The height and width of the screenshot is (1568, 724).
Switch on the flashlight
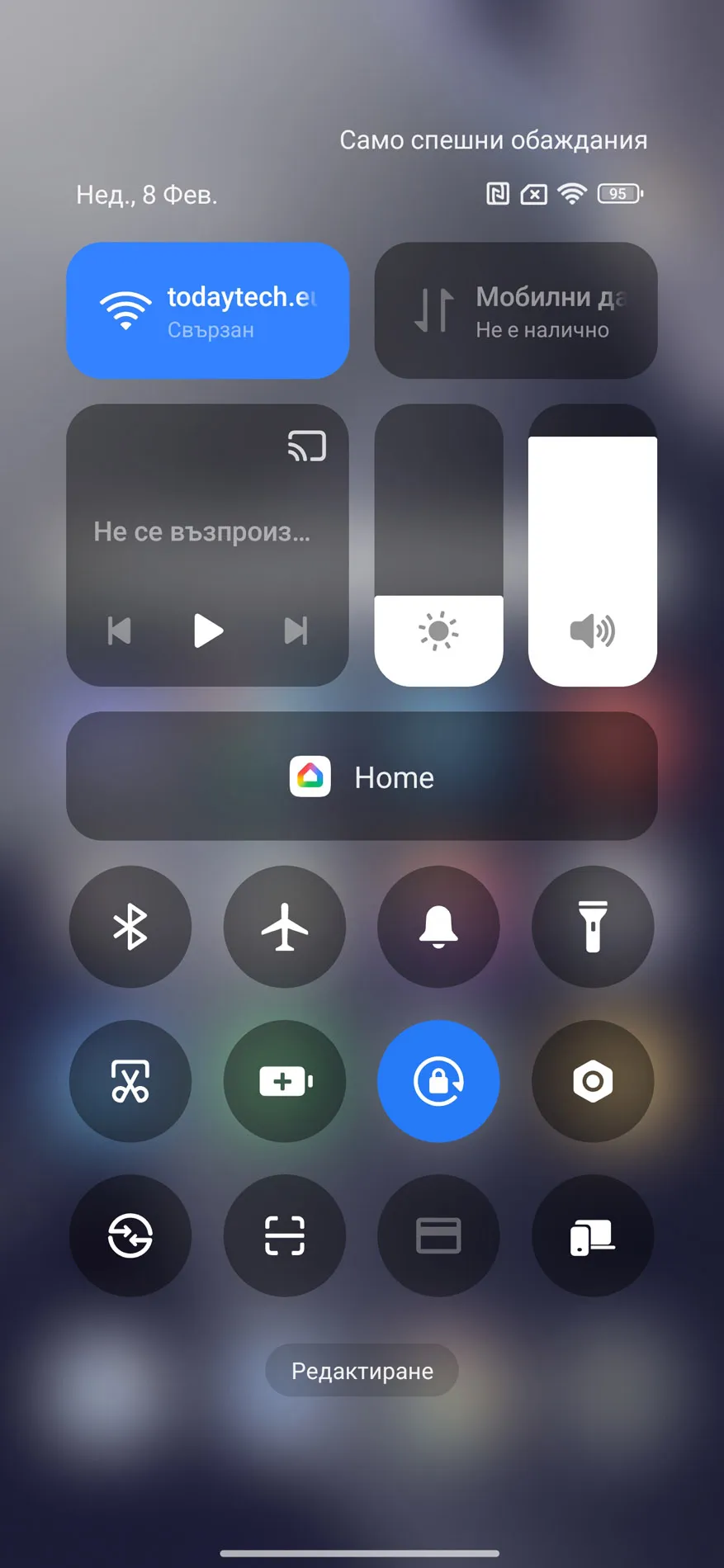click(x=593, y=927)
